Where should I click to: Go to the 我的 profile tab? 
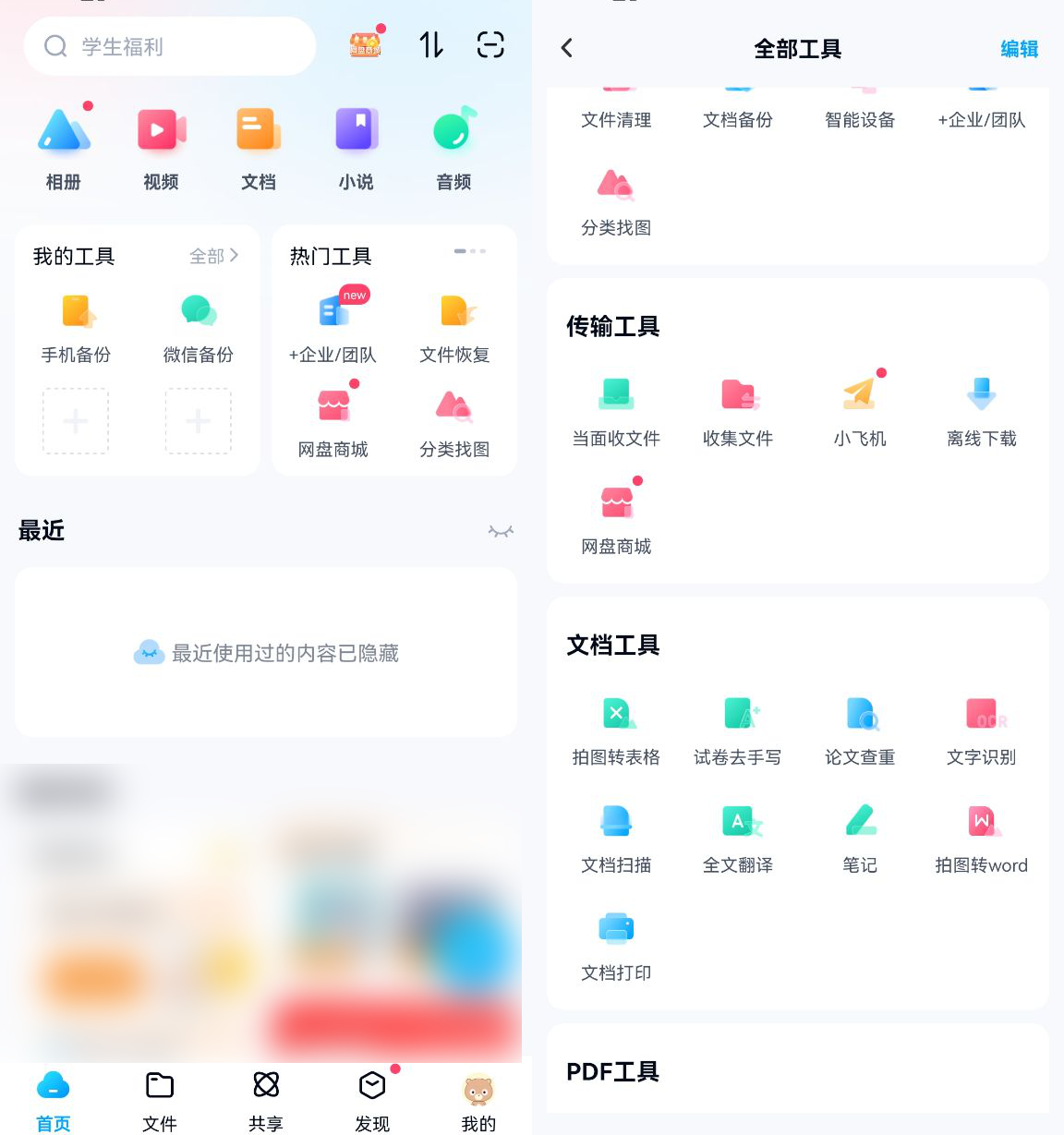point(478,1100)
